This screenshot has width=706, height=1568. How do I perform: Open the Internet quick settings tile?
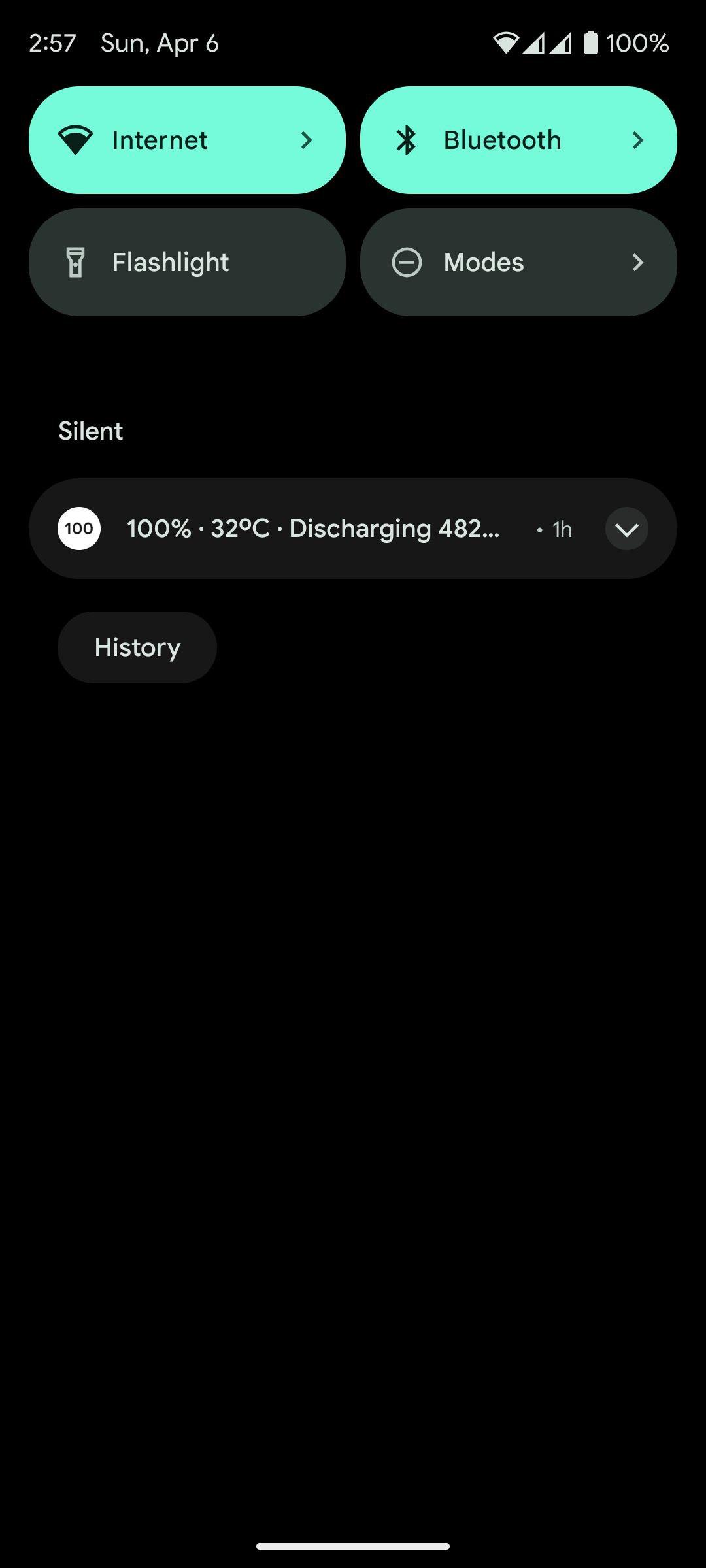pos(187,140)
